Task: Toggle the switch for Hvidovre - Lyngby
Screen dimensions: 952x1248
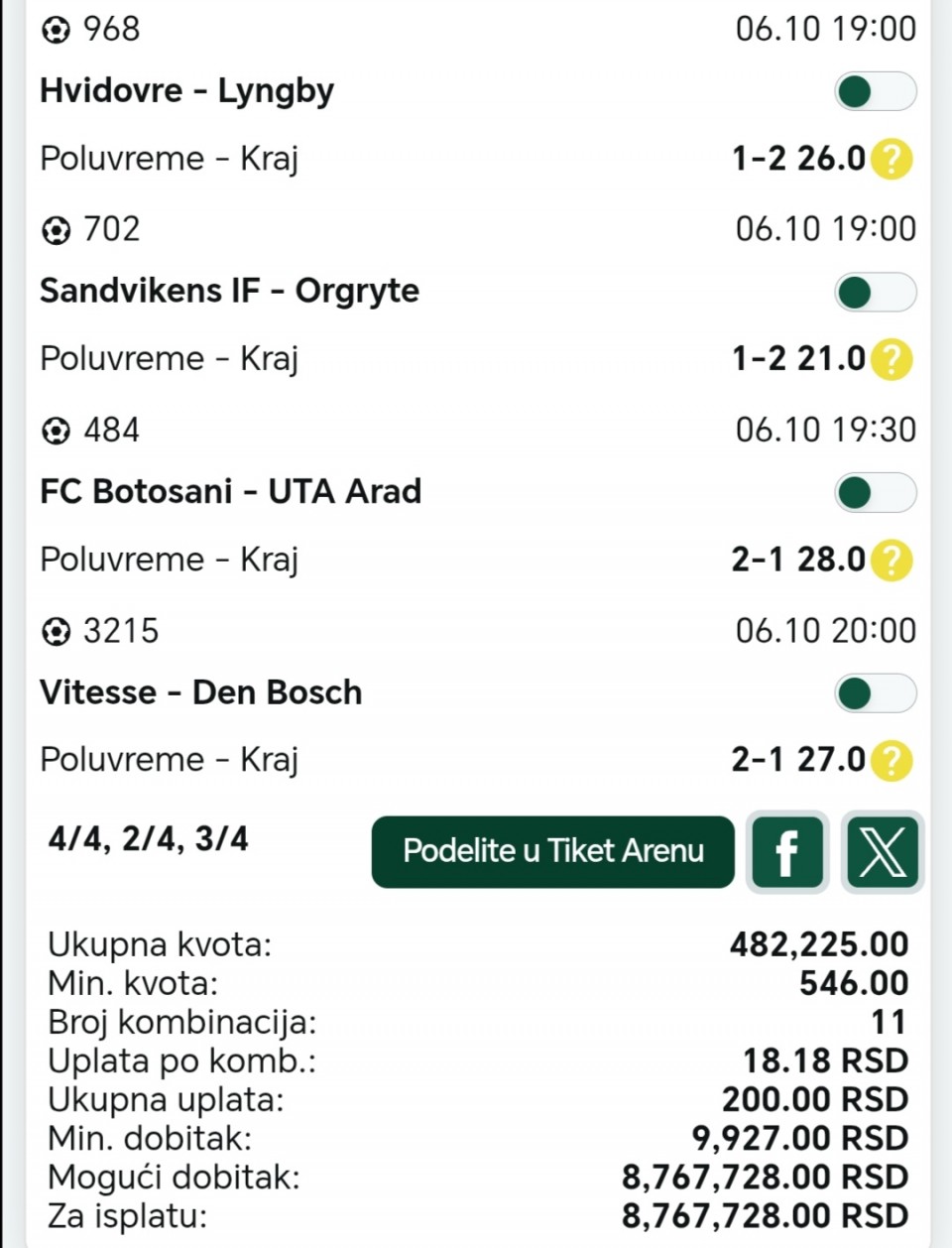Action: pyautogui.click(x=875, y=92)
